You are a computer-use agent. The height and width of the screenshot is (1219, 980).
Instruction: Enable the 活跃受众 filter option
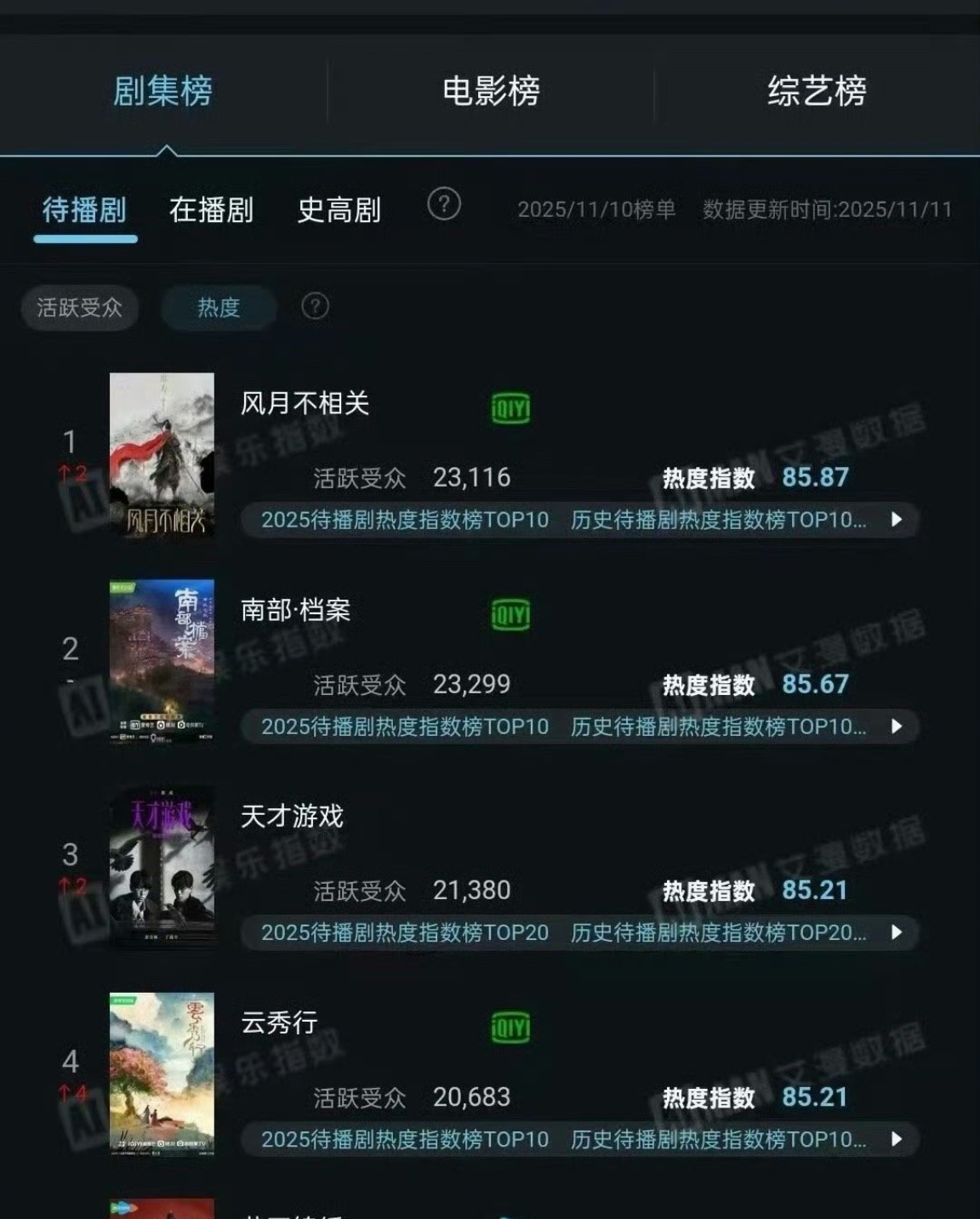[x=78, y=307]
